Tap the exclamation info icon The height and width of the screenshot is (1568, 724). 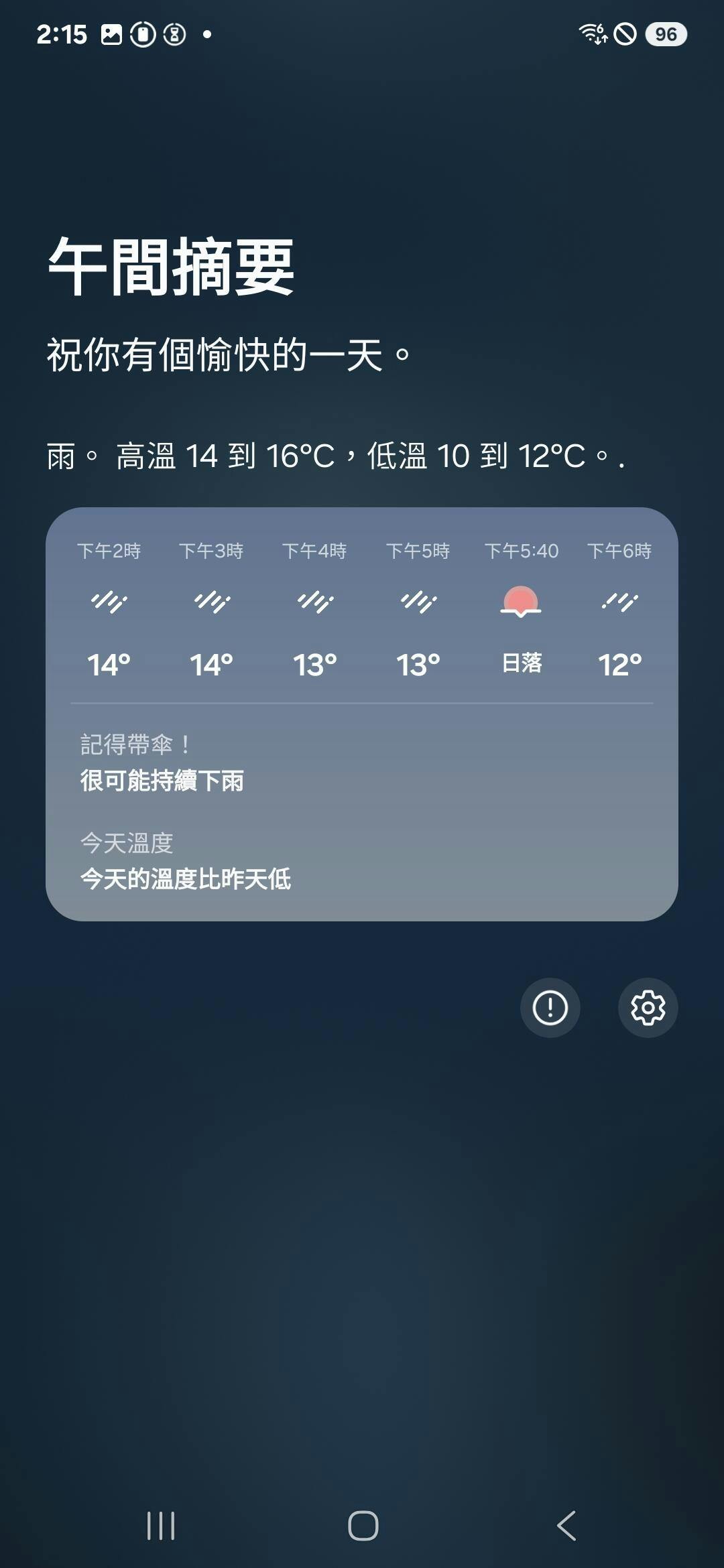click(x=550, y=1007)
